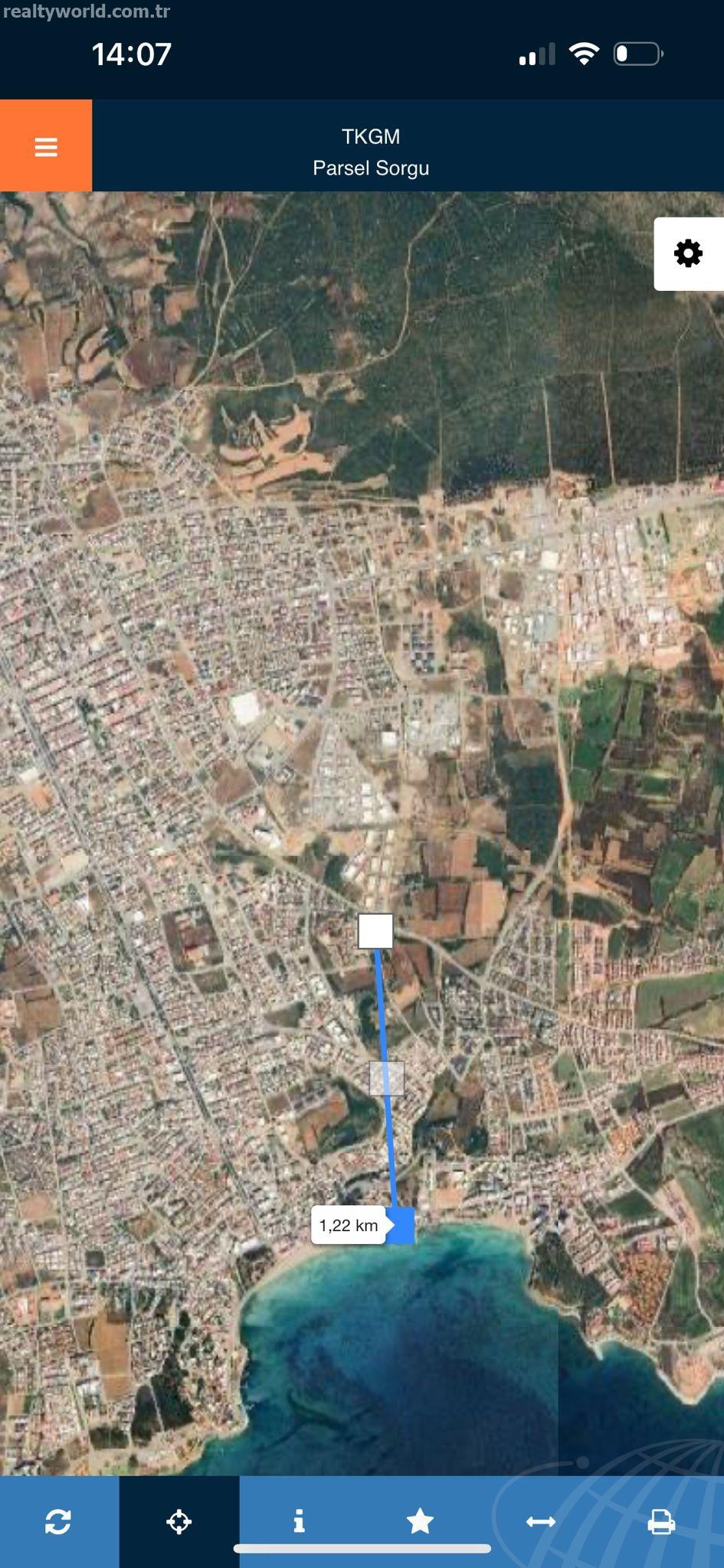Tap the blue measurement end point marker
The width and height of the screenshot is (724, 1568).
point(401,1225)
